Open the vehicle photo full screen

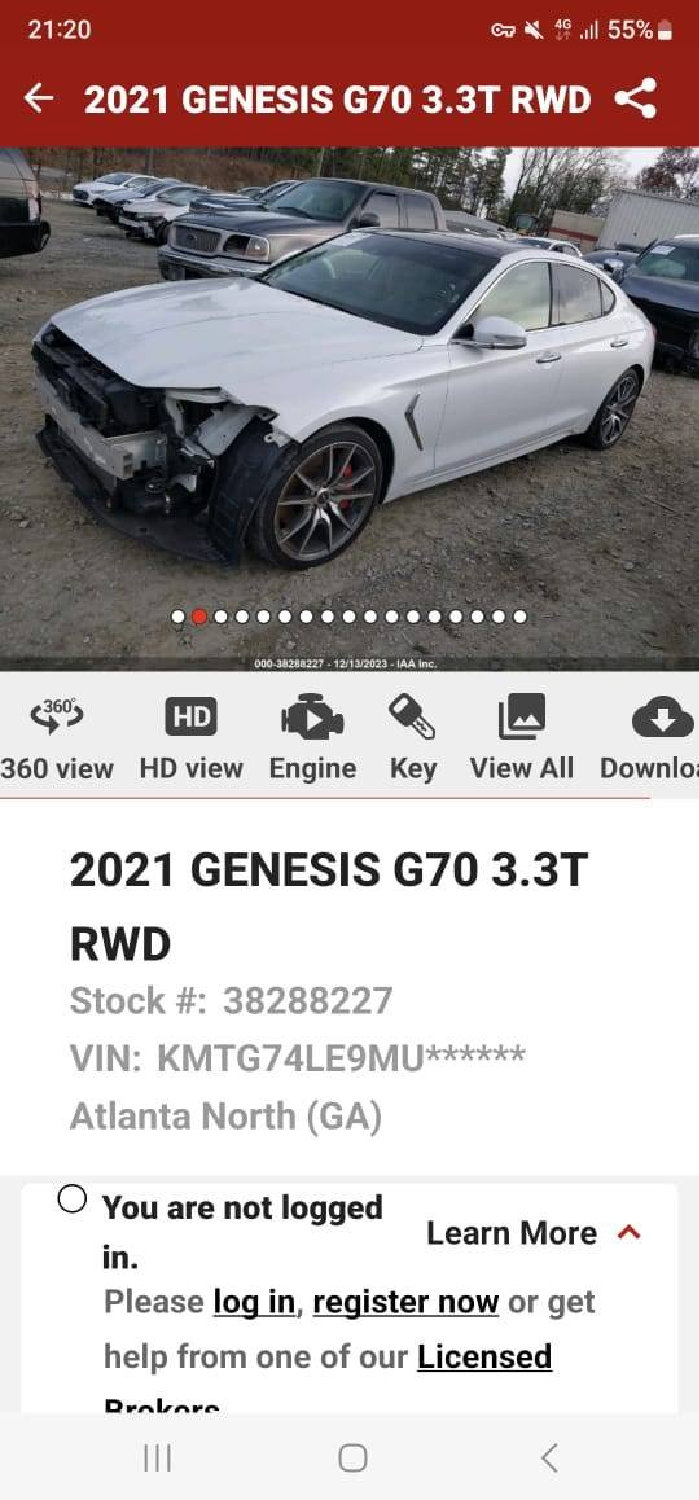349,400
